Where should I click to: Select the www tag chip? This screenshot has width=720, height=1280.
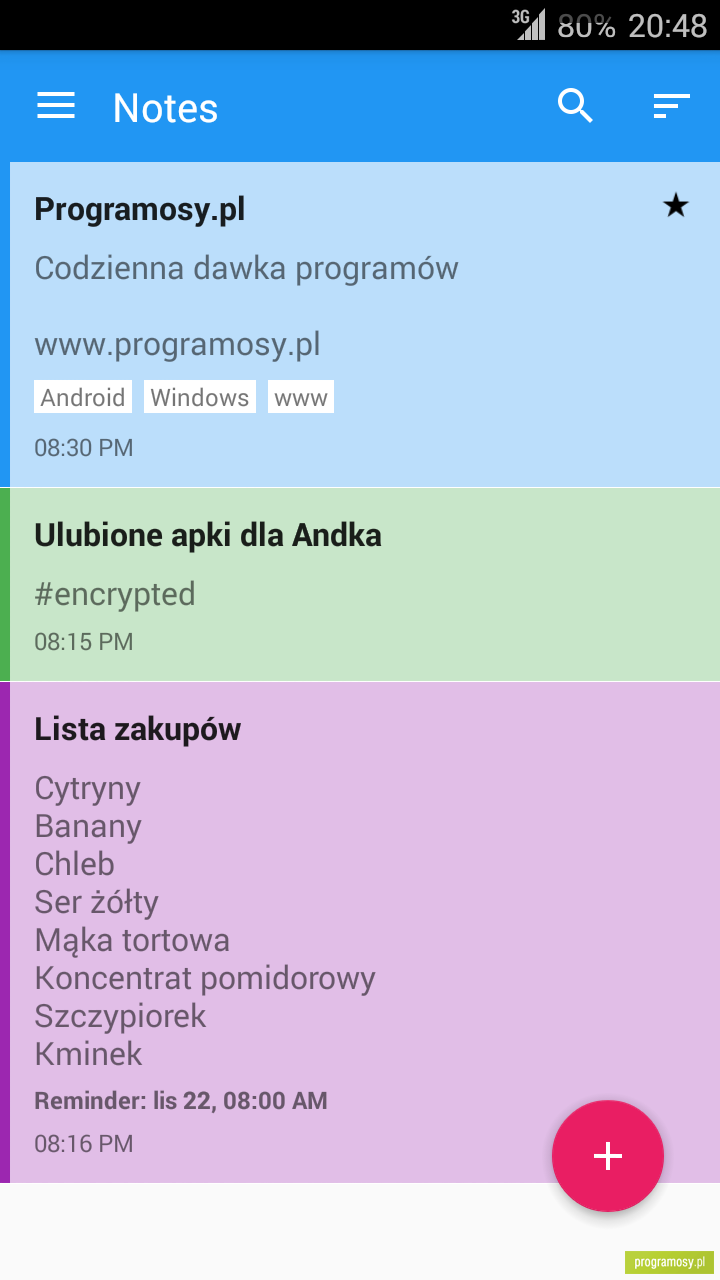click(x=301, y=397)
